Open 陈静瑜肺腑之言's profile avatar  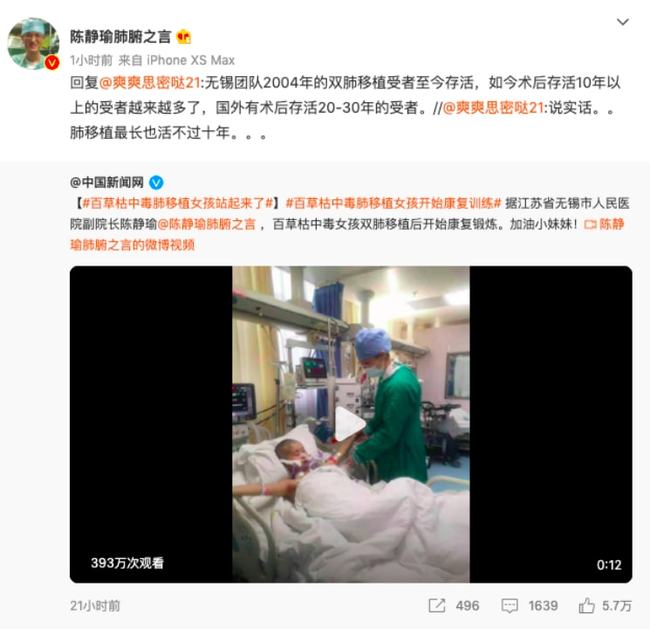pyautogui.click(x=33, y=44)
